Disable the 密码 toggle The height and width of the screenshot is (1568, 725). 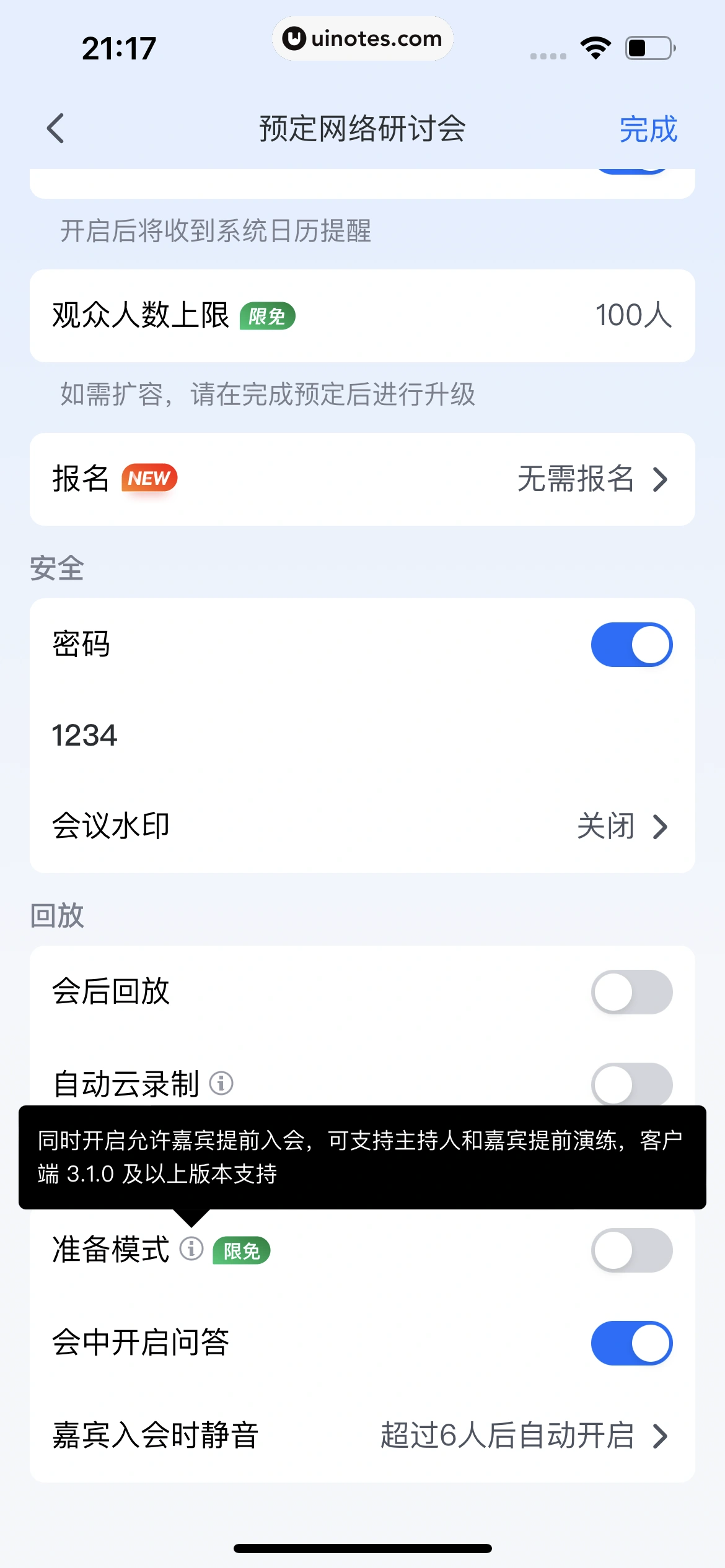click(x=631, y=644)
